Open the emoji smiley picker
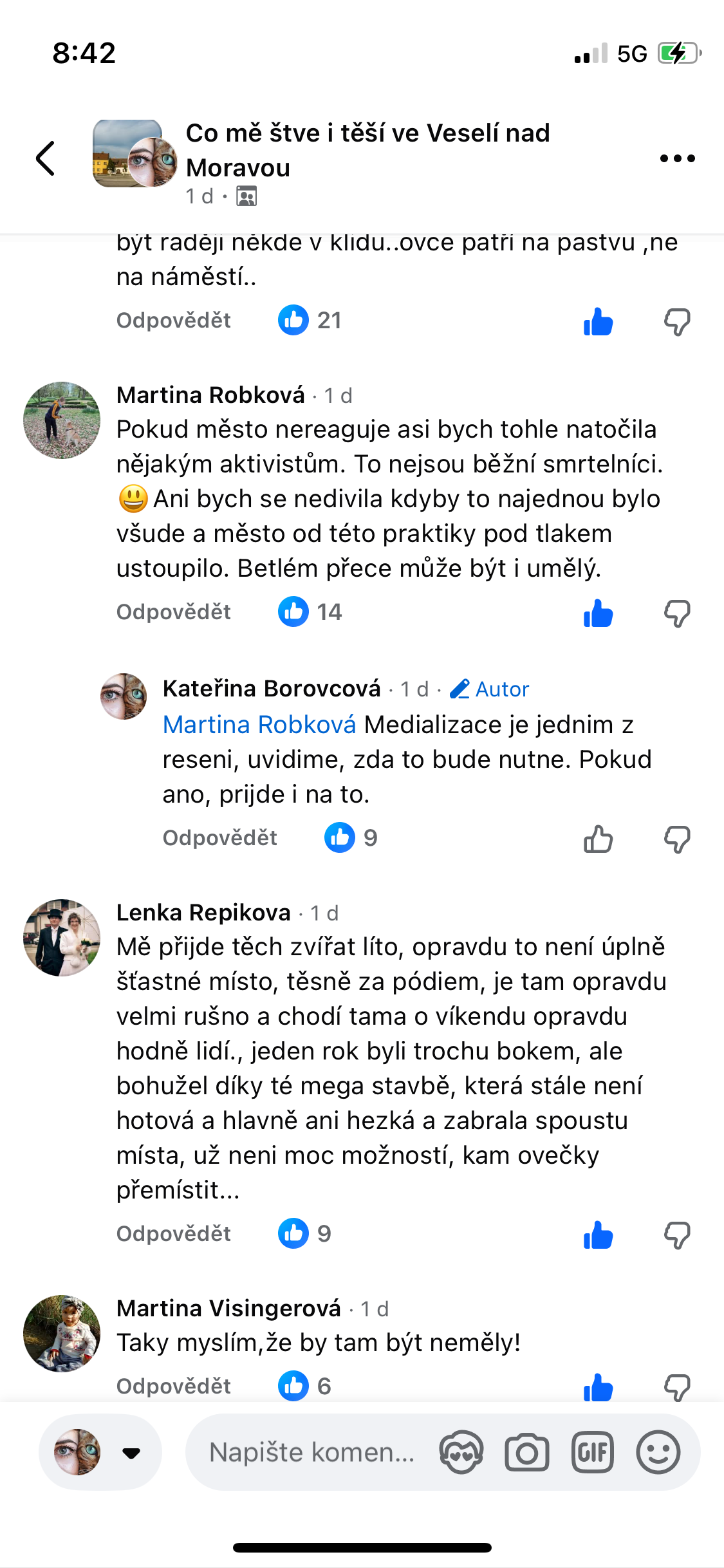Image resolution: width=724 pixels, height=1568 pixels. pyautogui.click(x=658, y=1452)
